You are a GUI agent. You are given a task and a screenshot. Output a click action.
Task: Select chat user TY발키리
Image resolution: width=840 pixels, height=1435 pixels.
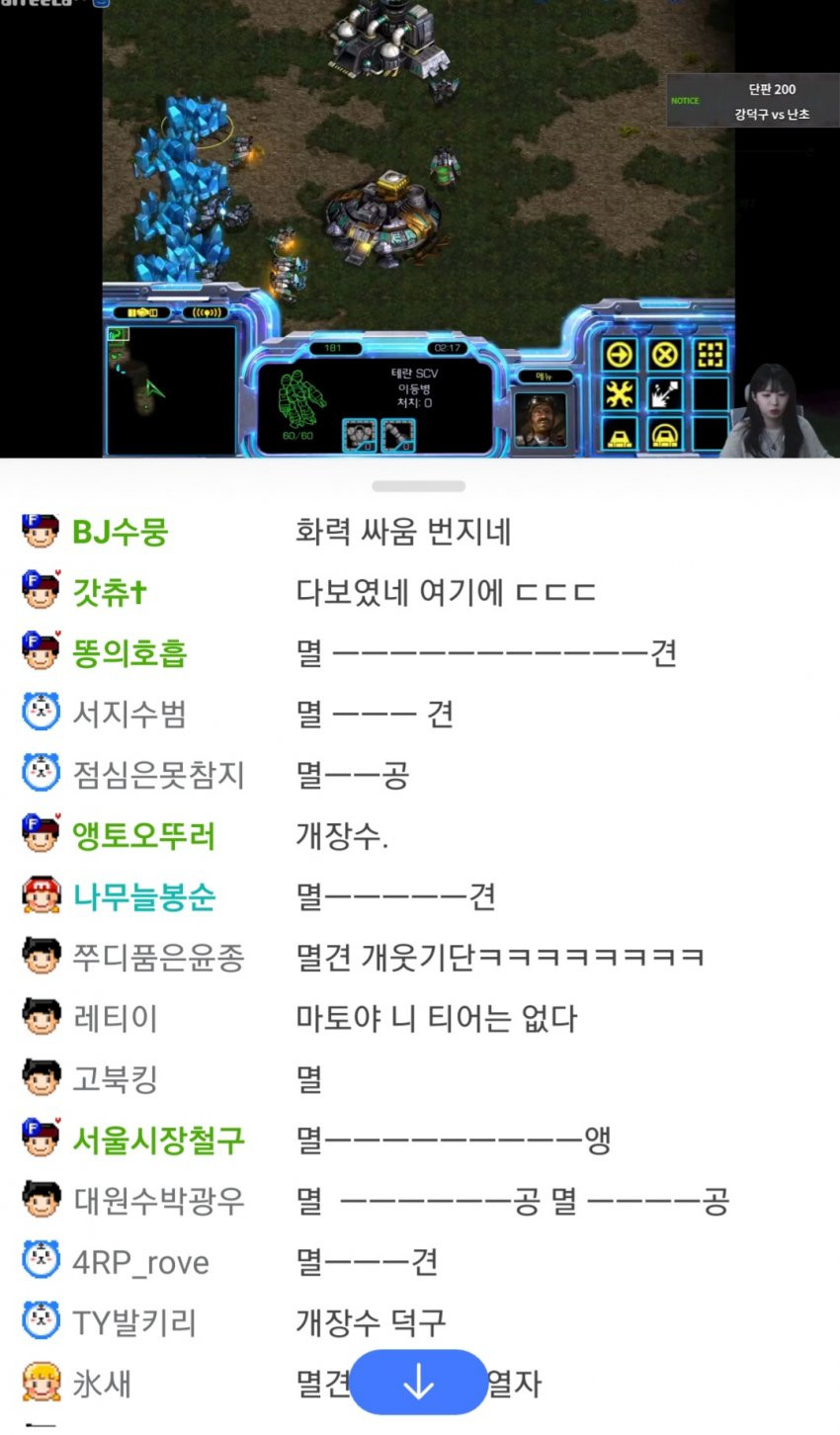point(133,1322)
